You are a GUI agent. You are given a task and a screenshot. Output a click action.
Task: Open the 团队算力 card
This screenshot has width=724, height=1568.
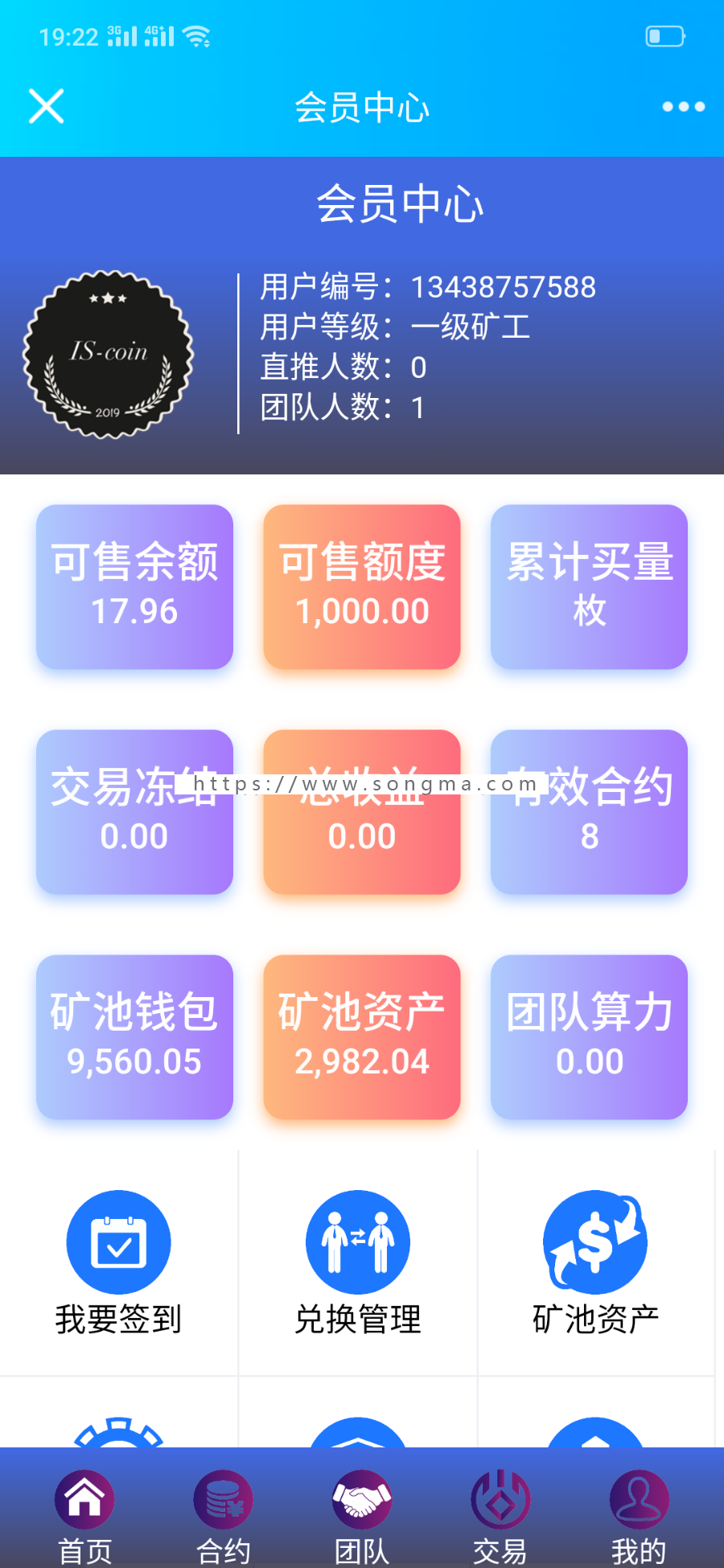589,1037
